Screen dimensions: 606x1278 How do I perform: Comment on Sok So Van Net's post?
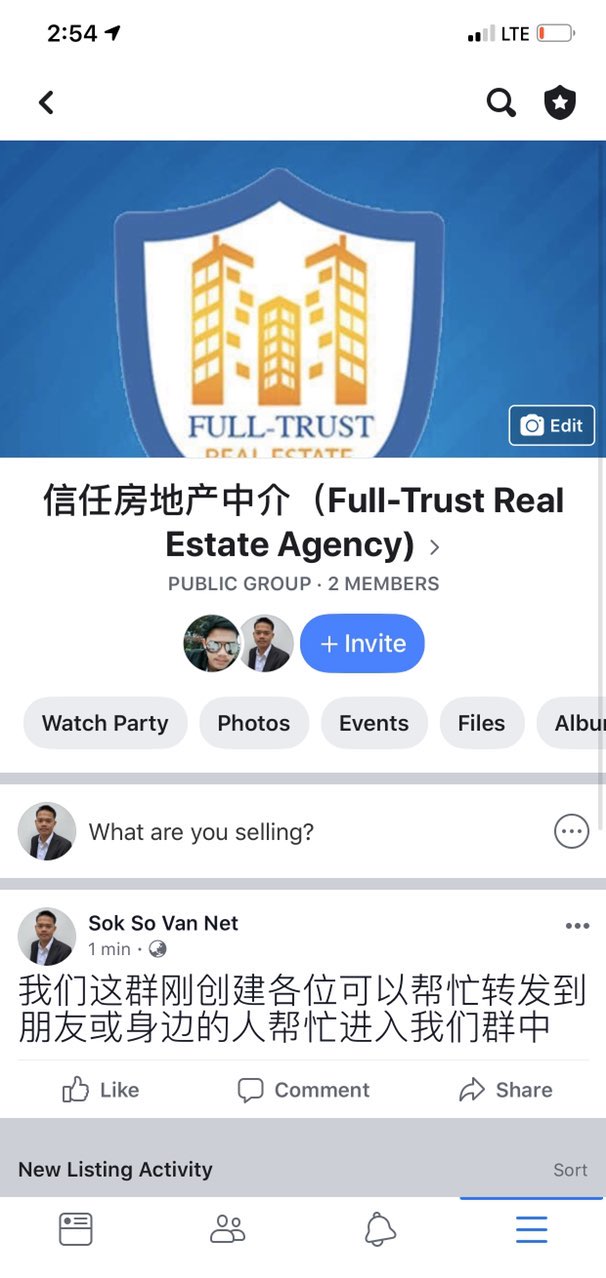(x=303, y=1090)
